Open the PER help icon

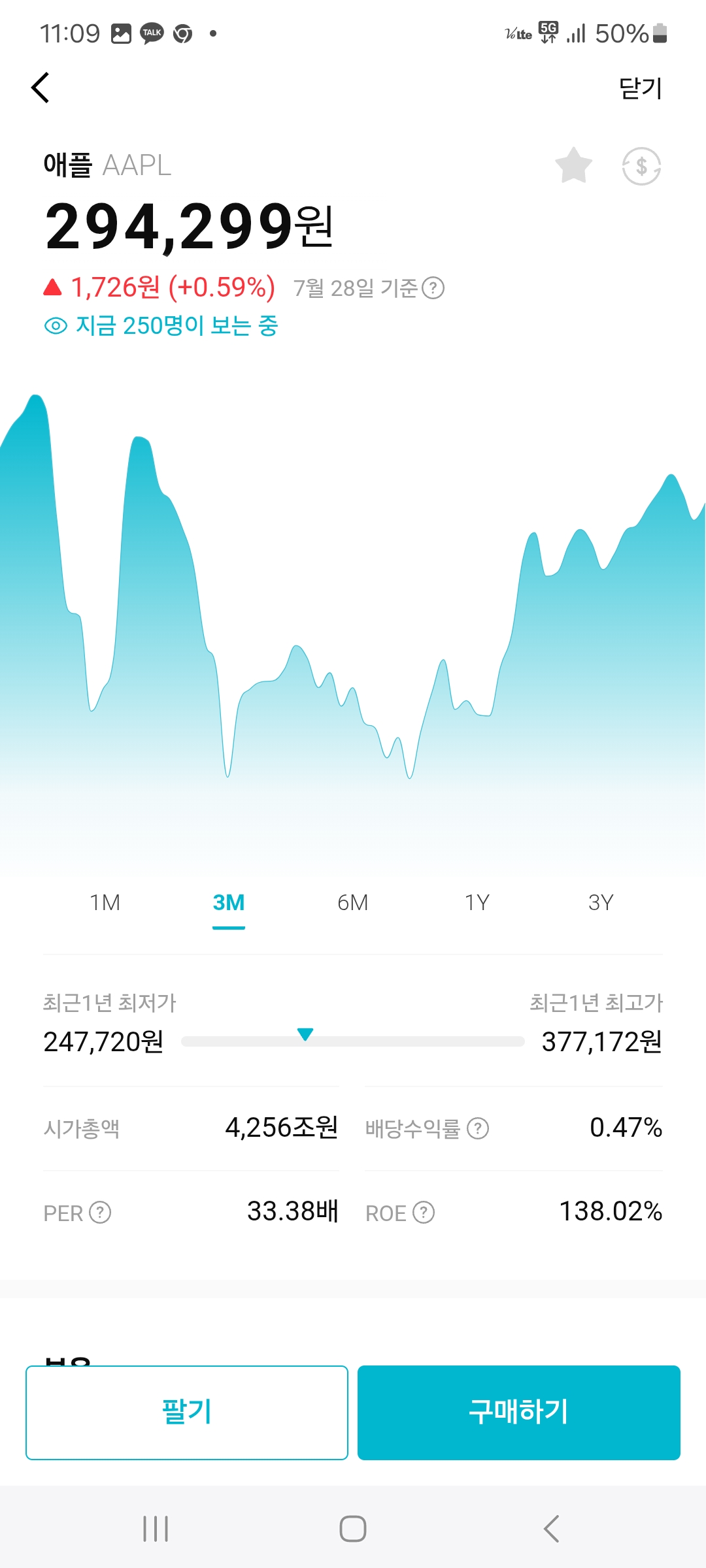coord(100,1213)
